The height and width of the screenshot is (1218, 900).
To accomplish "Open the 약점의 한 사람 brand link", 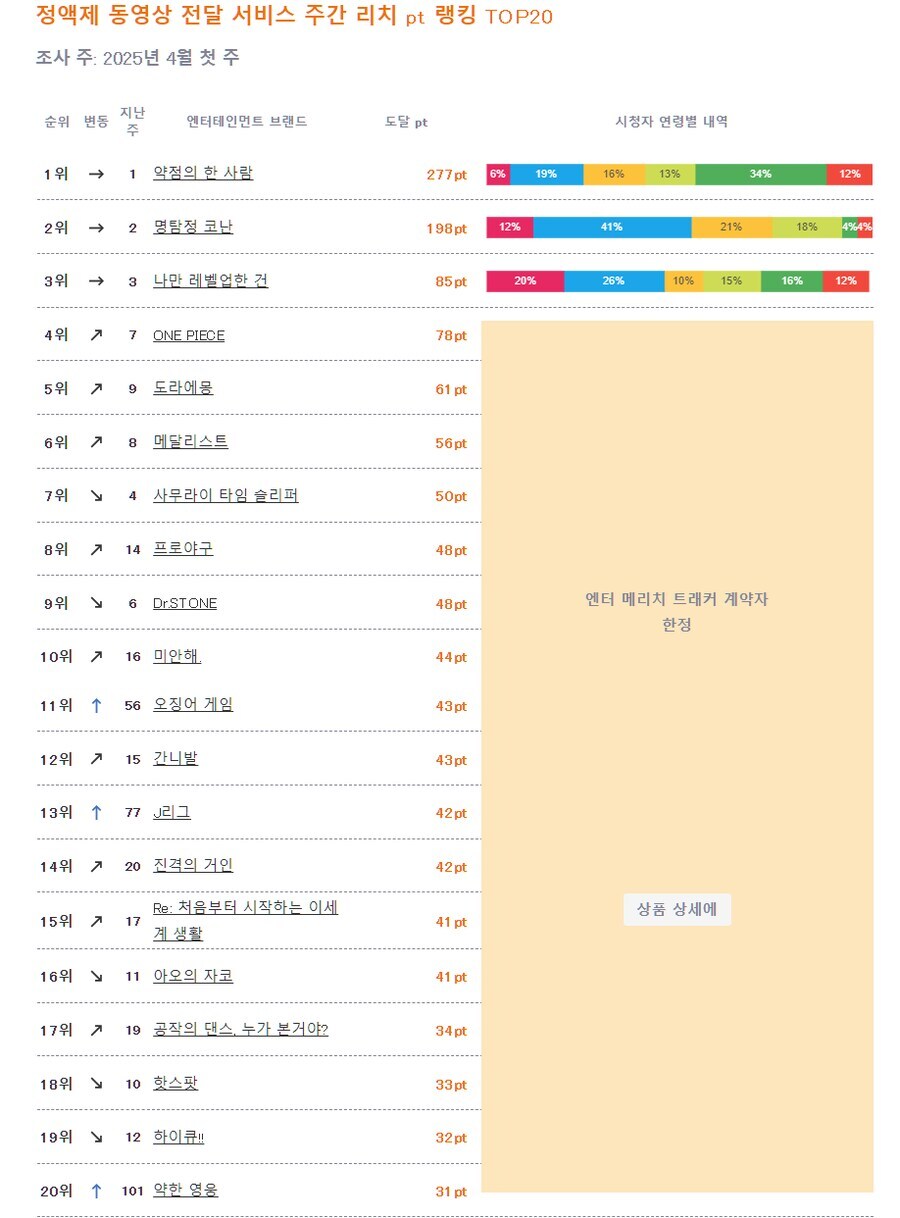I will 203,173.
